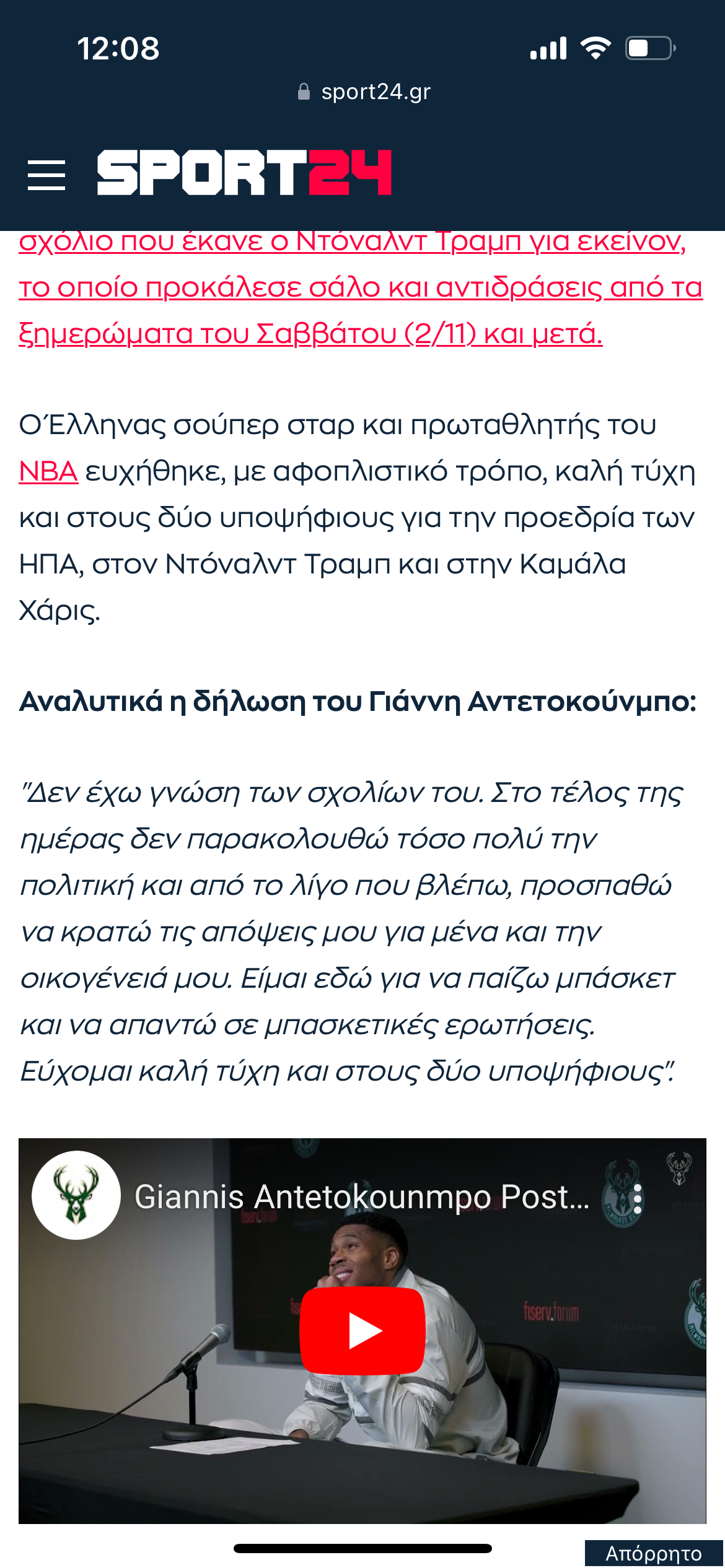Play the Giannis Antetokounmpo YouTube video
725x1568 pixels.
[362, 1330]
